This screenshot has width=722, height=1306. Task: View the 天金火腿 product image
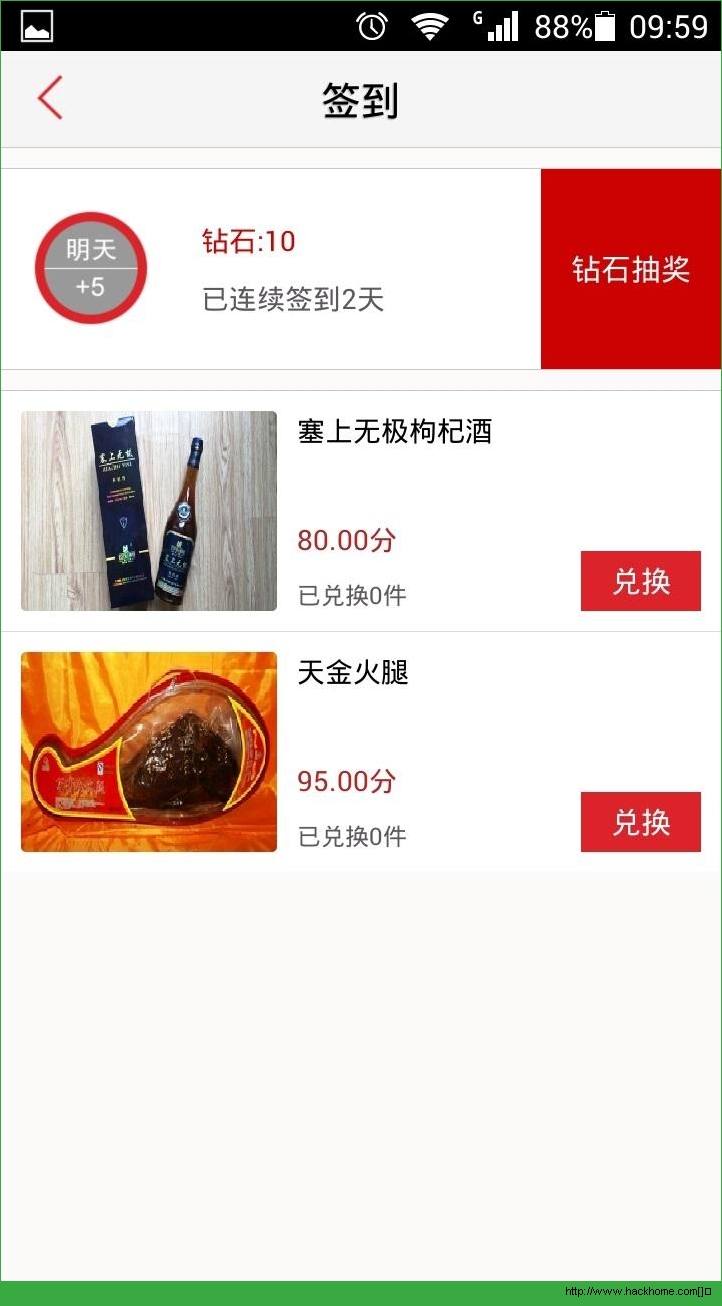(149, 752)
